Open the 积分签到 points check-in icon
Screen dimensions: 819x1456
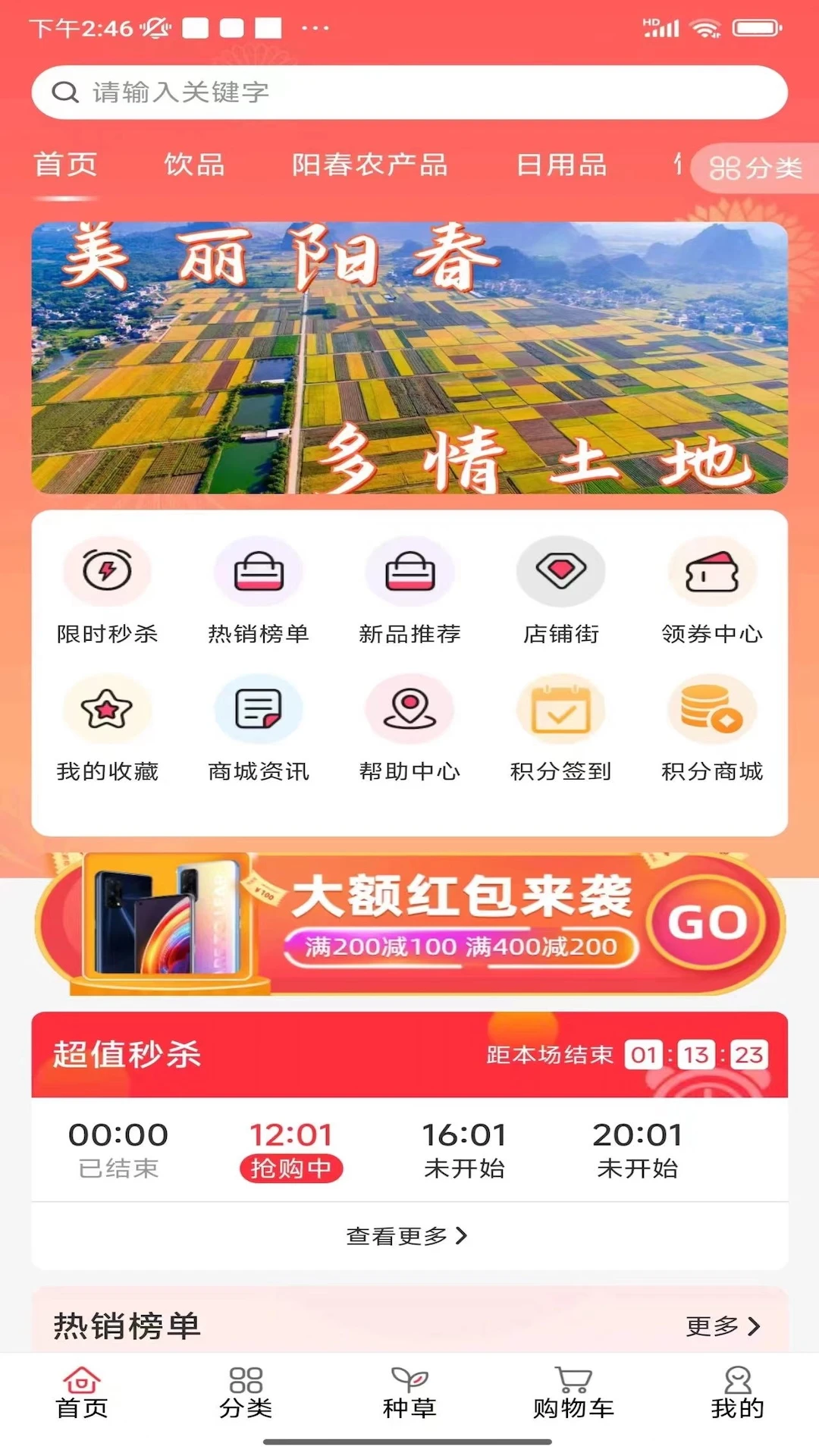561,728
